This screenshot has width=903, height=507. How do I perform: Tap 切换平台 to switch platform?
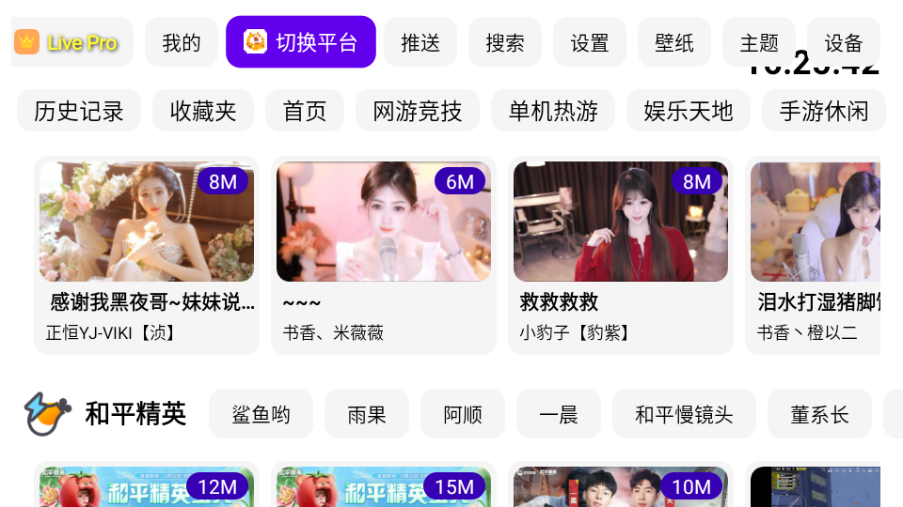tap(301, 42)
